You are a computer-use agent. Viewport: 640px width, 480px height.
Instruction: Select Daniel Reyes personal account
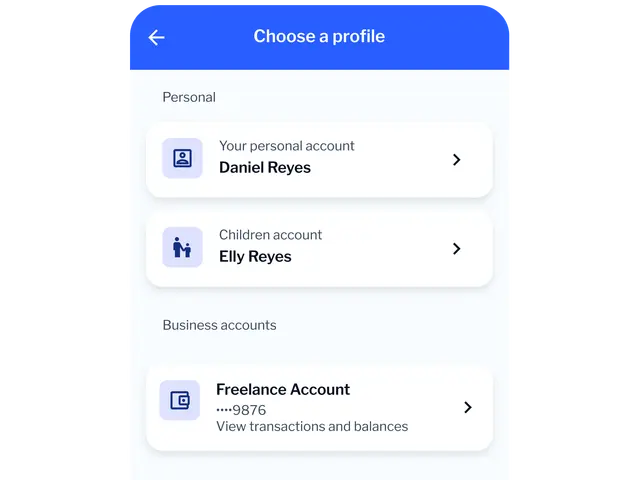319,159
